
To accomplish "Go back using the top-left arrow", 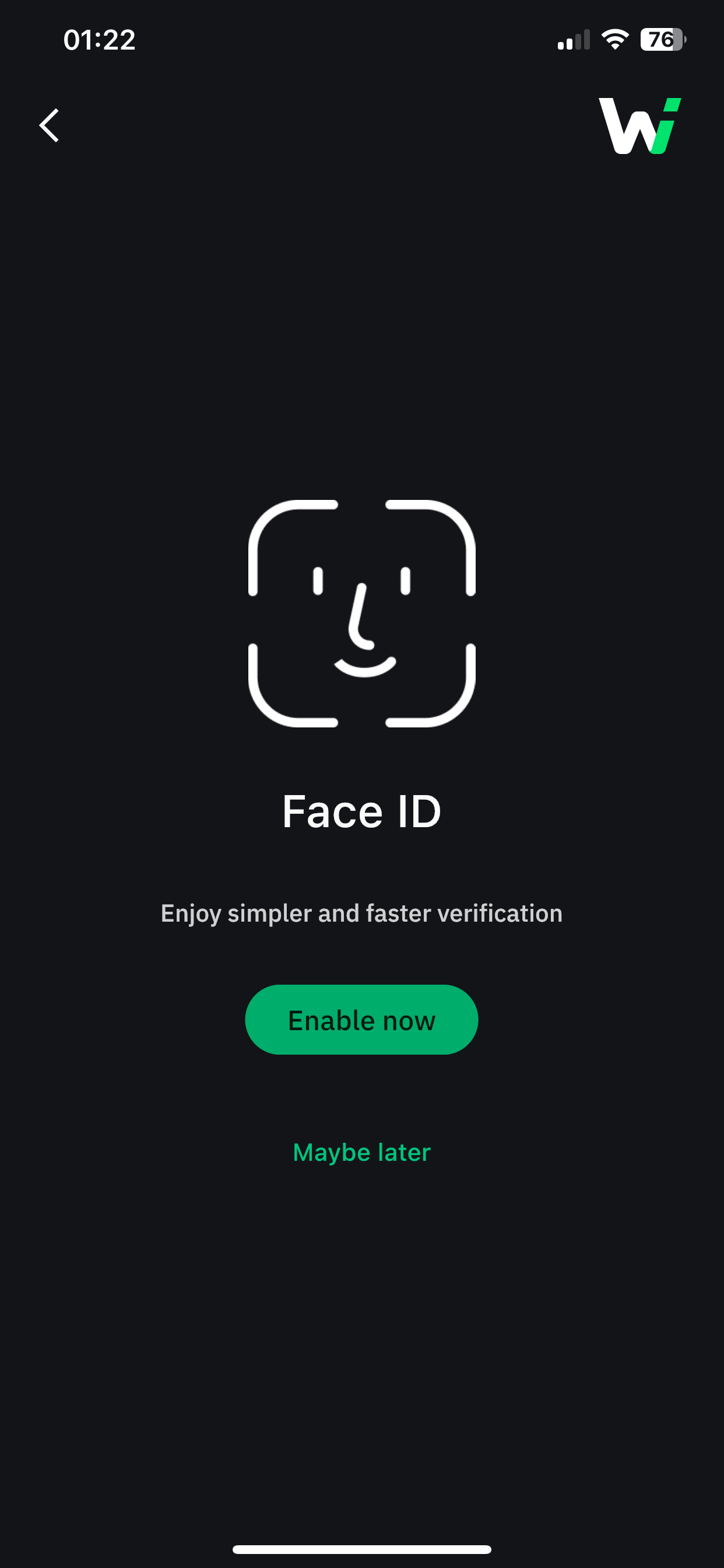I will pyautogui.click(x=50, y=125).
